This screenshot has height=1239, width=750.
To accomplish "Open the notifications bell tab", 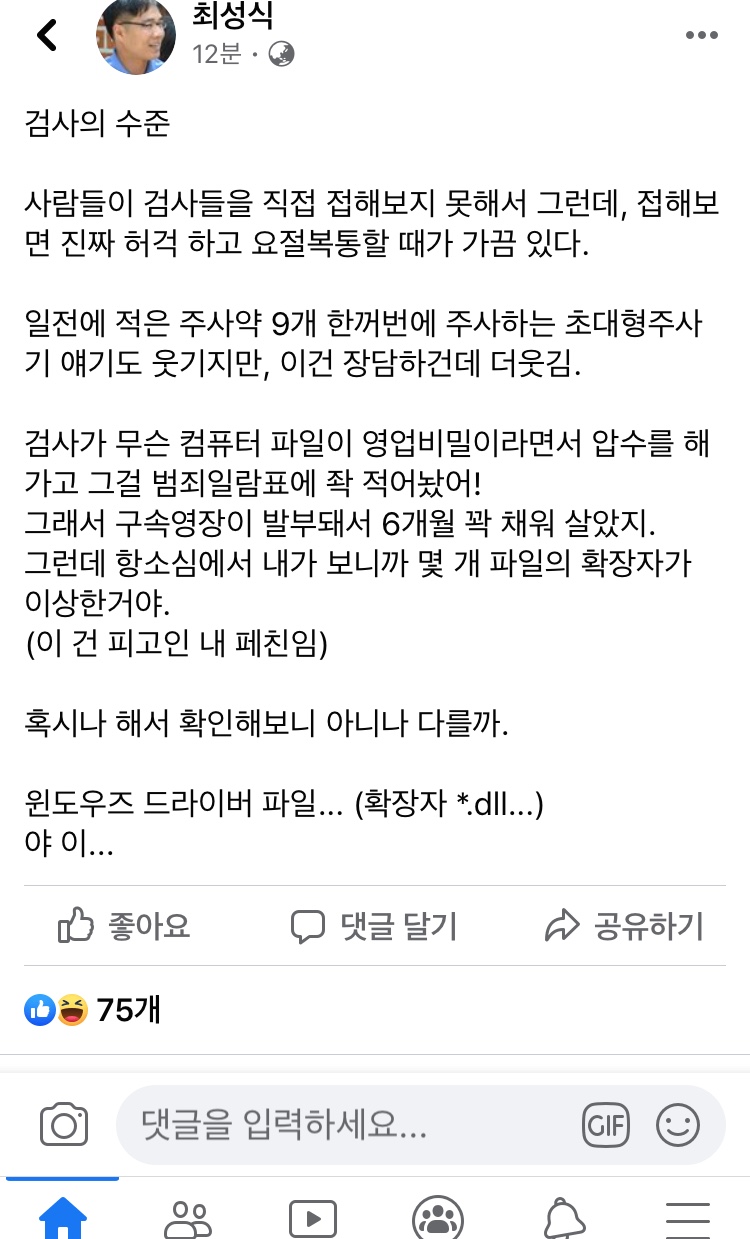I will [x=563, y=1217].
